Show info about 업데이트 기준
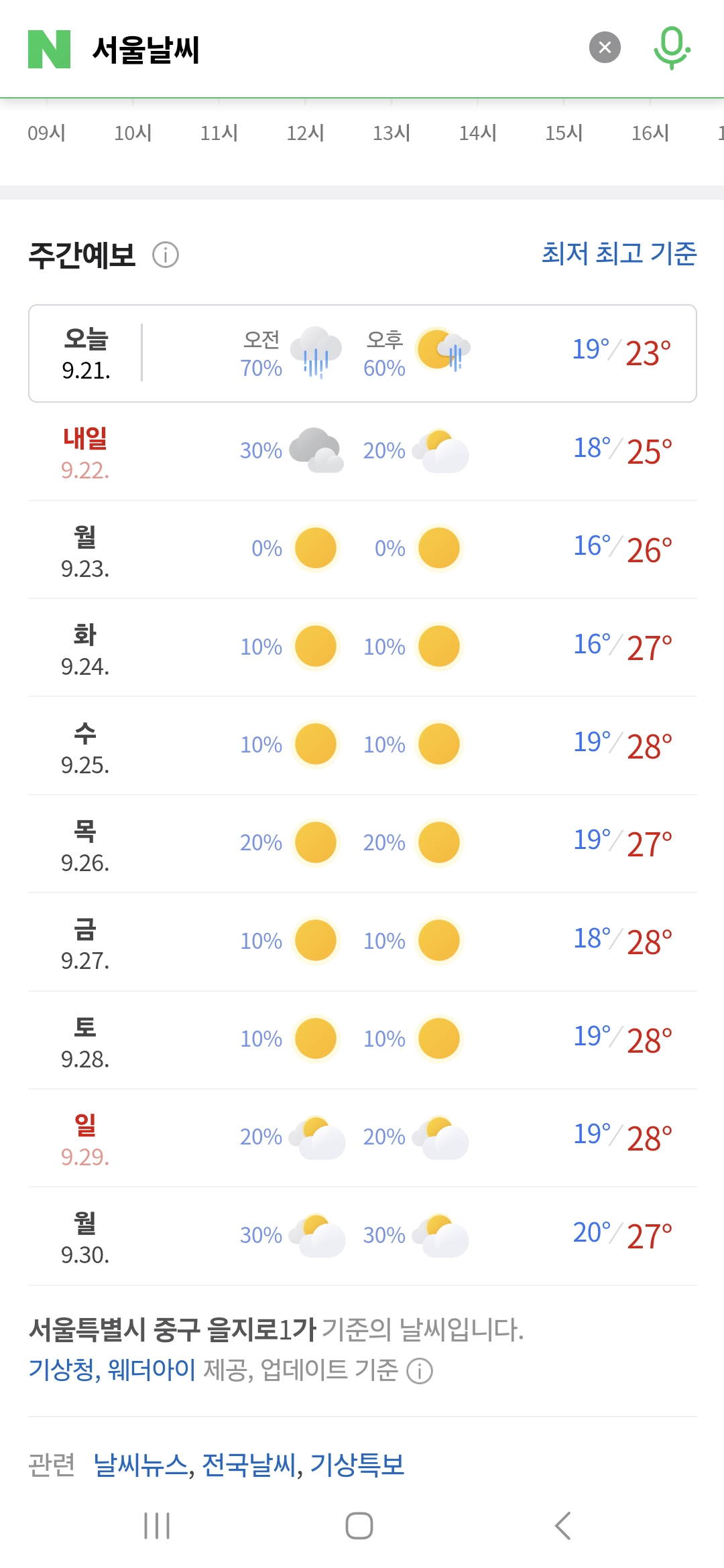 point(420,1371)
